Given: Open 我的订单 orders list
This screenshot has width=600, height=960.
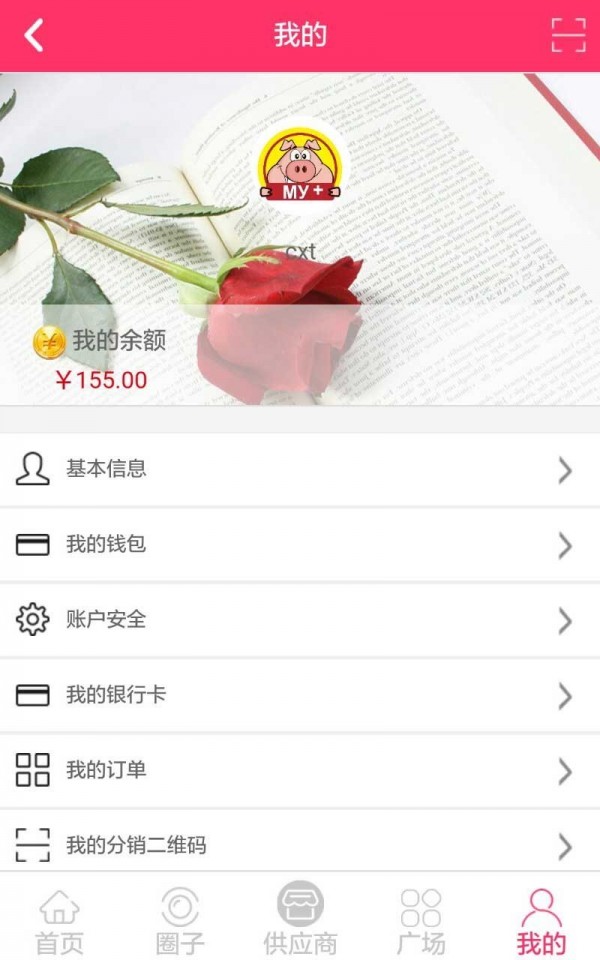Looking at the screenshot, I should pyautogui.click(x=300, y=770).
